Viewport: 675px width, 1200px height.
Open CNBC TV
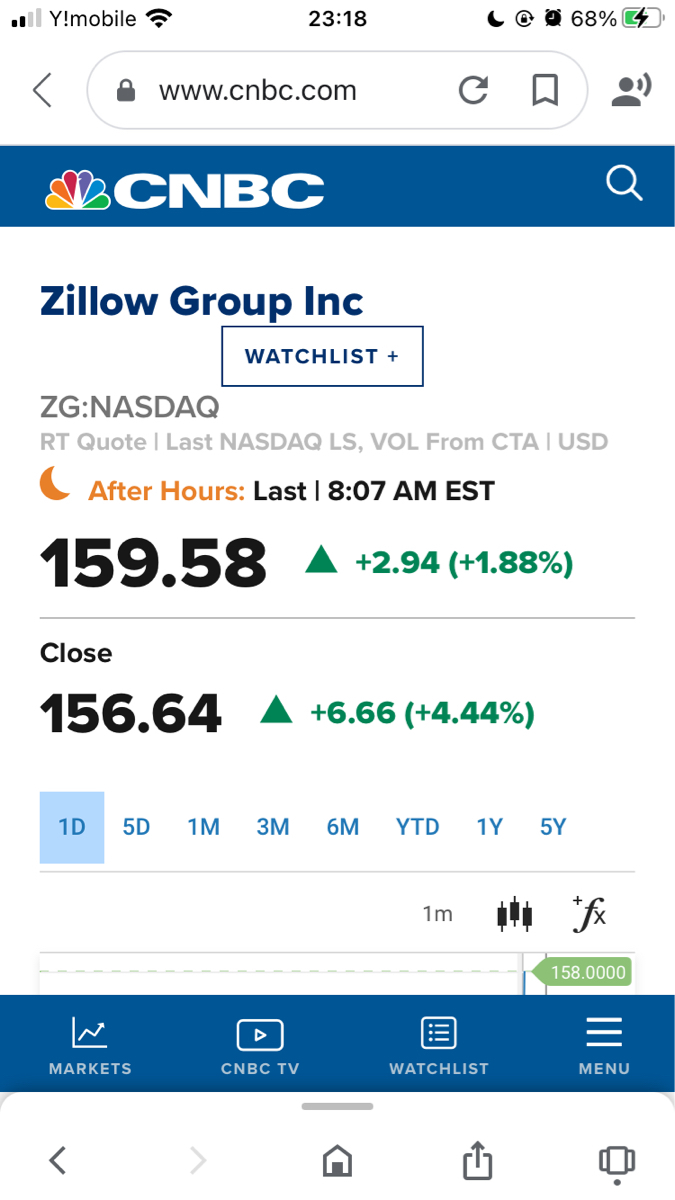(x=260, y=1045)
